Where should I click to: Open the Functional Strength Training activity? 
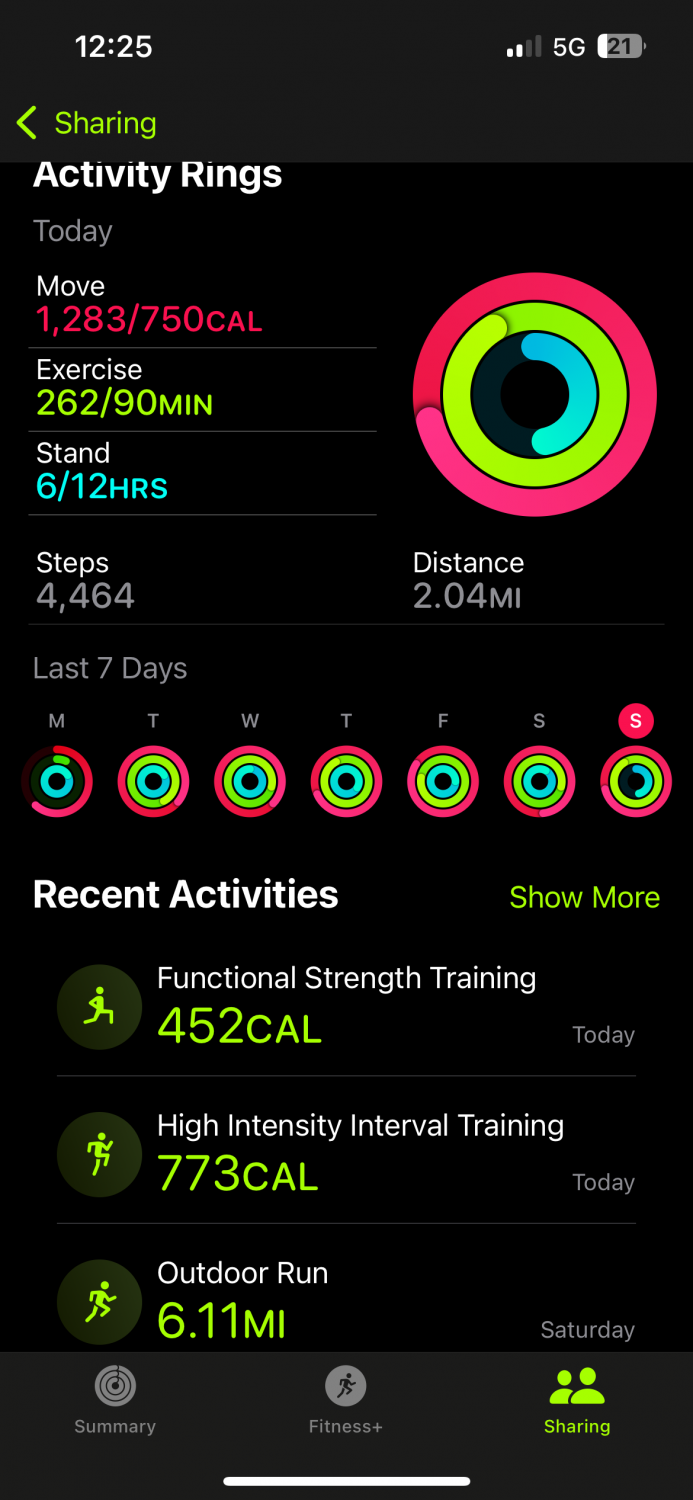pyautogui.click(x=346, y=1006)
